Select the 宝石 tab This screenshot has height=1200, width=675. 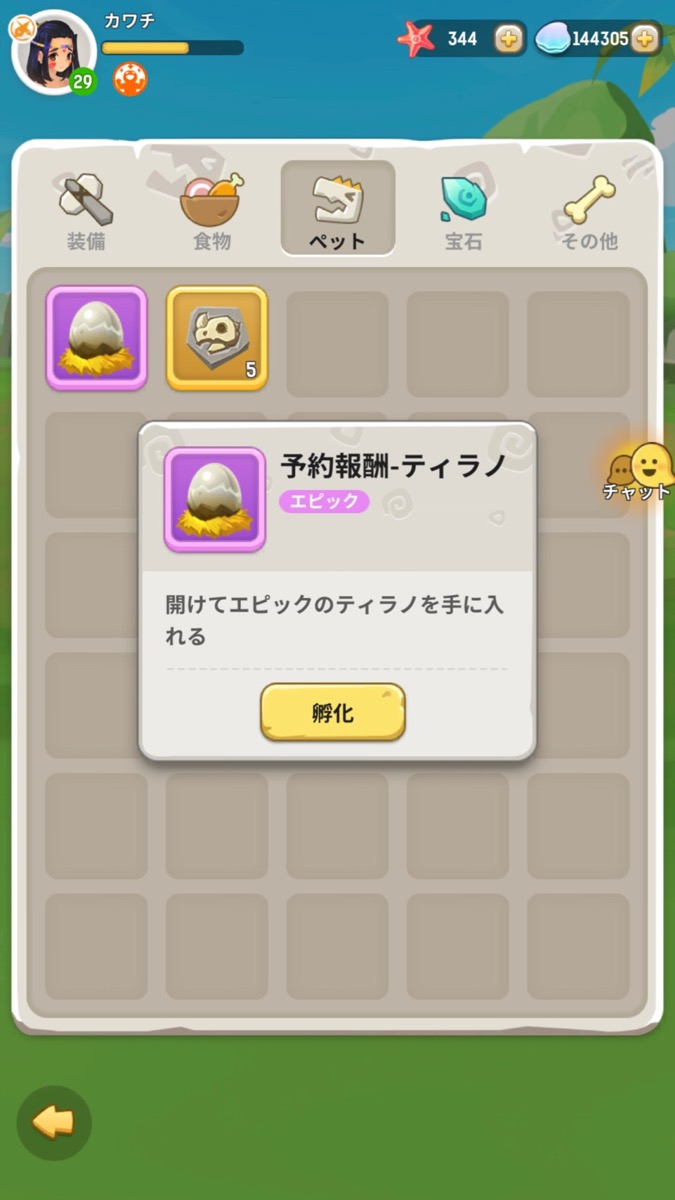463,211
